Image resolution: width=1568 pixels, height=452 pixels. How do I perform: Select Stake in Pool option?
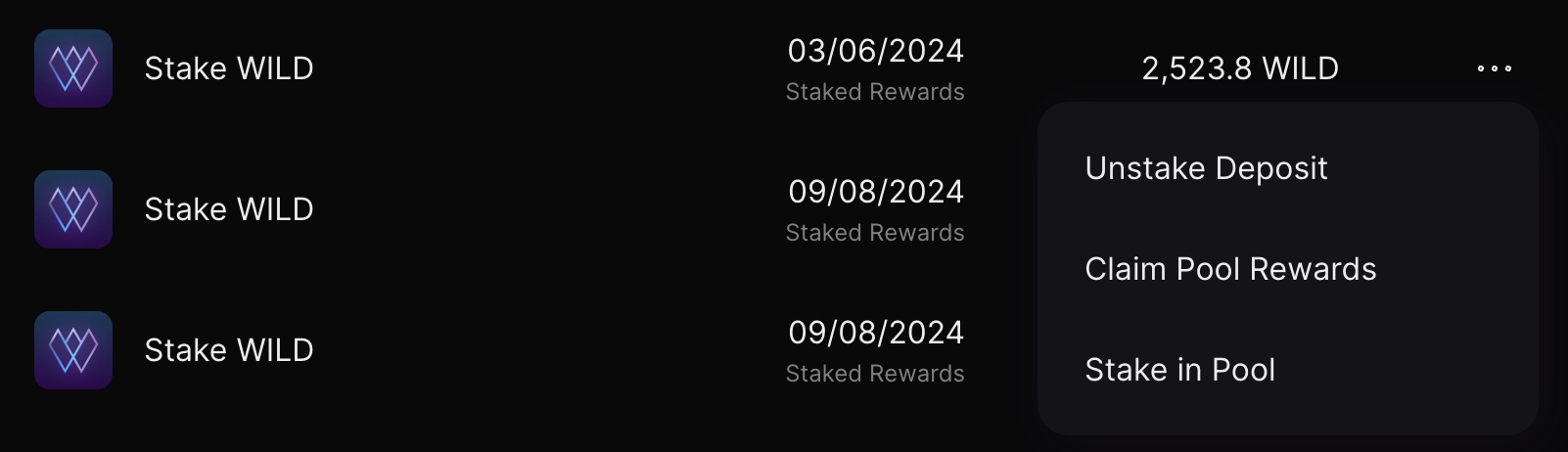pos(1179,370)
